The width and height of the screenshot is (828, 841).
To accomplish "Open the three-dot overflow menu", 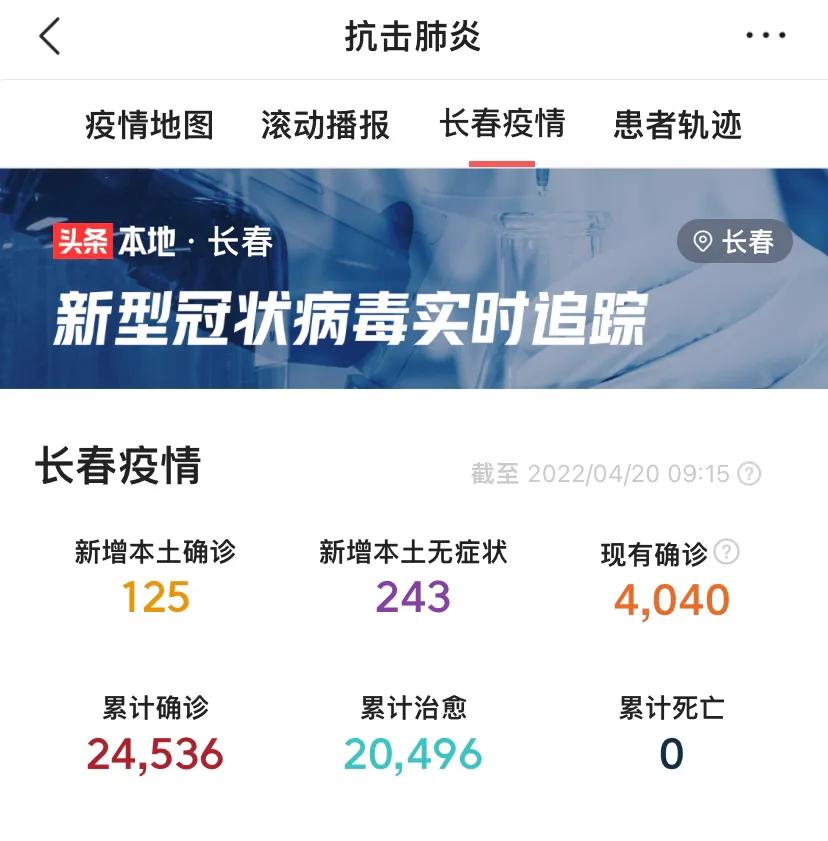I will click(765, 36).
